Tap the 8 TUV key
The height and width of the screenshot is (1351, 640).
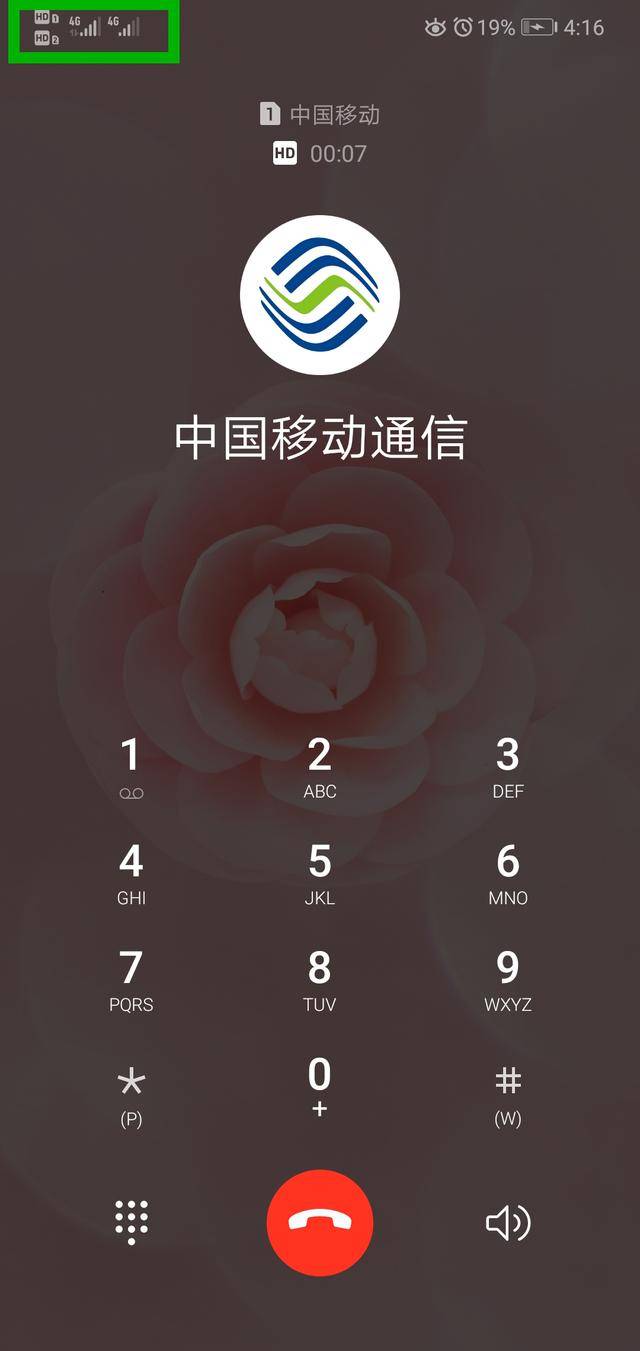[320, 982]
